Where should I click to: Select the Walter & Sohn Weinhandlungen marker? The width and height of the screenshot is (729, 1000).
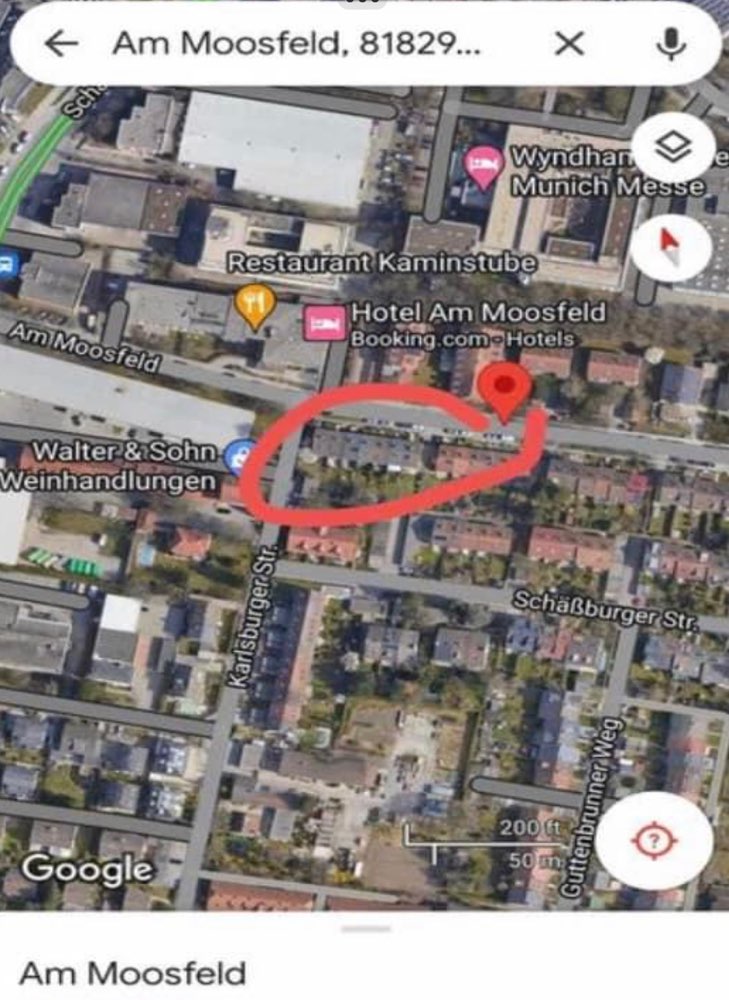[240, 458]
